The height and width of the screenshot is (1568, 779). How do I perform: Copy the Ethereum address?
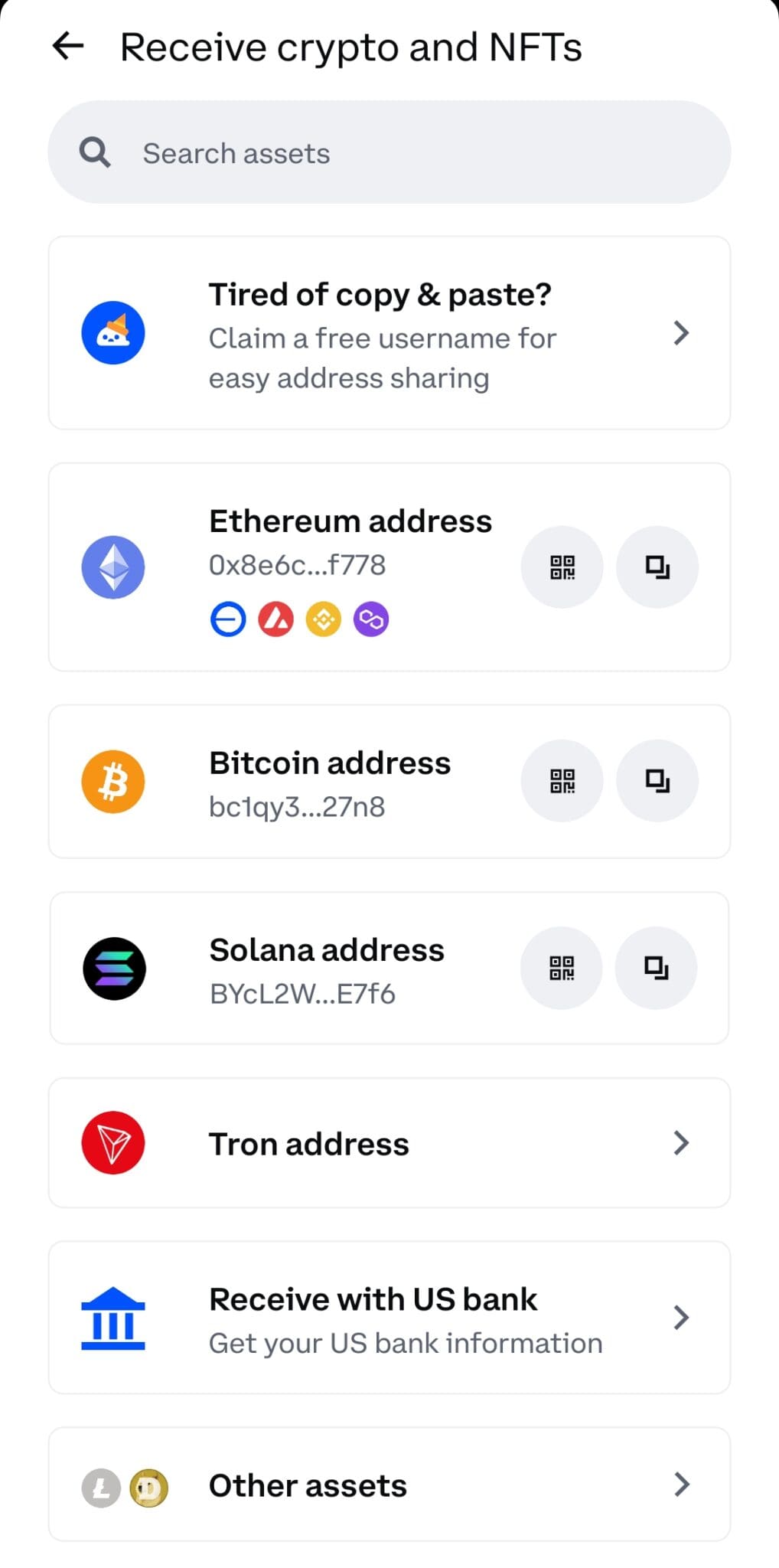pyautogui.click(x=657, y=567)
